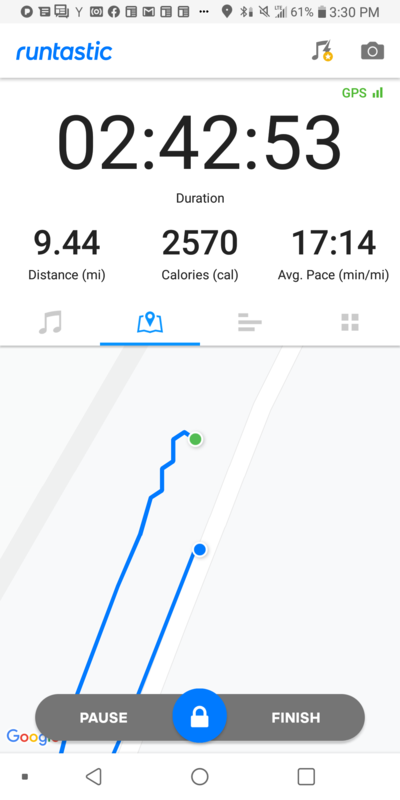Viewport: 400px width, 800px height.
Task: Open the recent apps overview
Action: [306, 777]
